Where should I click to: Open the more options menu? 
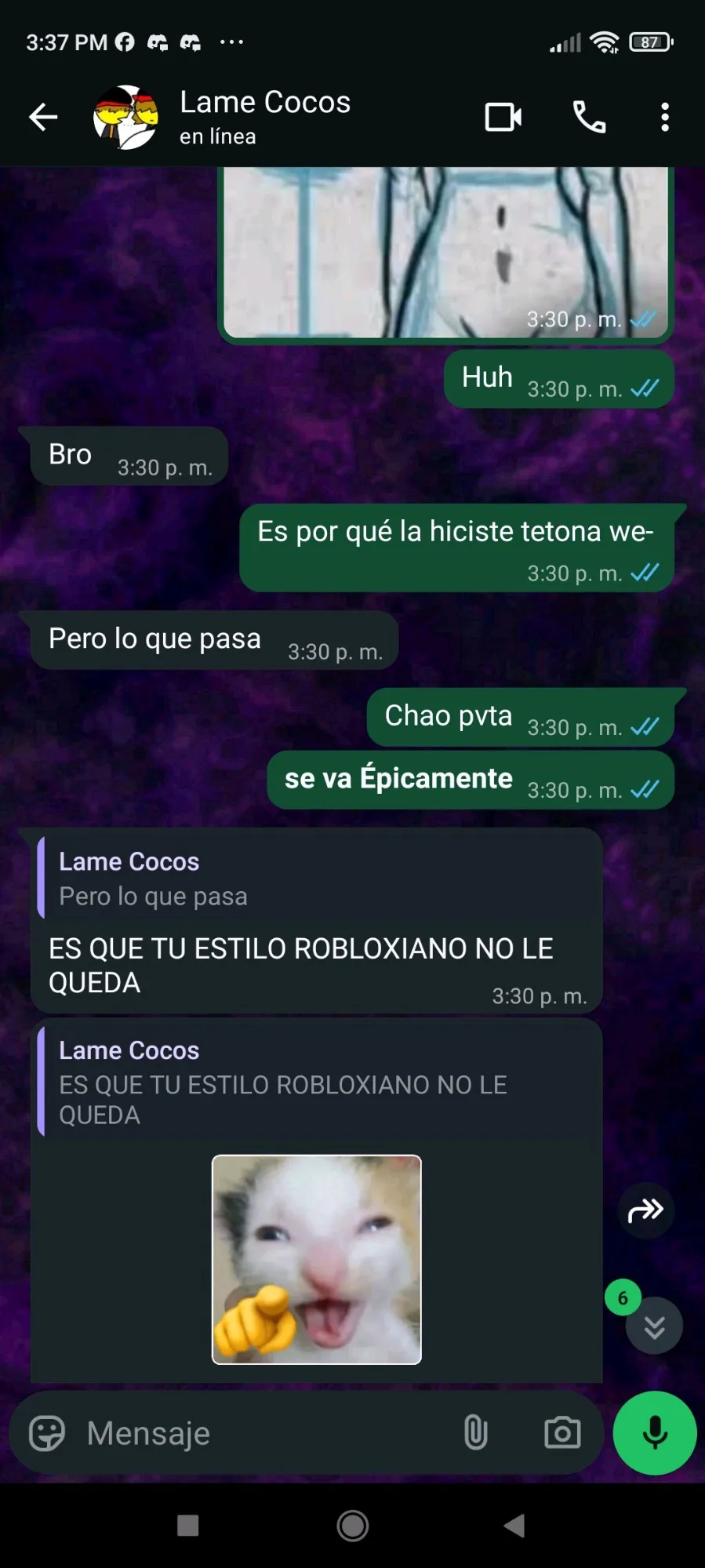pyautogui.click(x=664, y=118)
